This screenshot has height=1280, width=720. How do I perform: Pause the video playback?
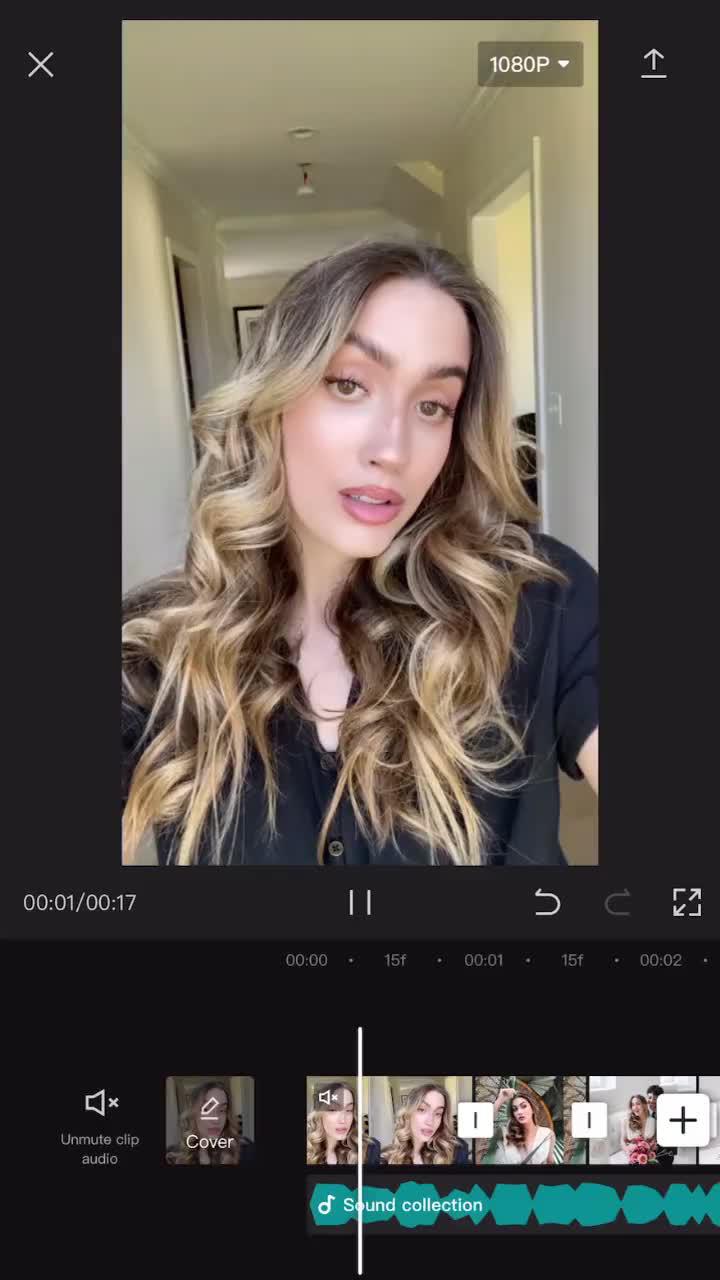(x=360, y=903)
